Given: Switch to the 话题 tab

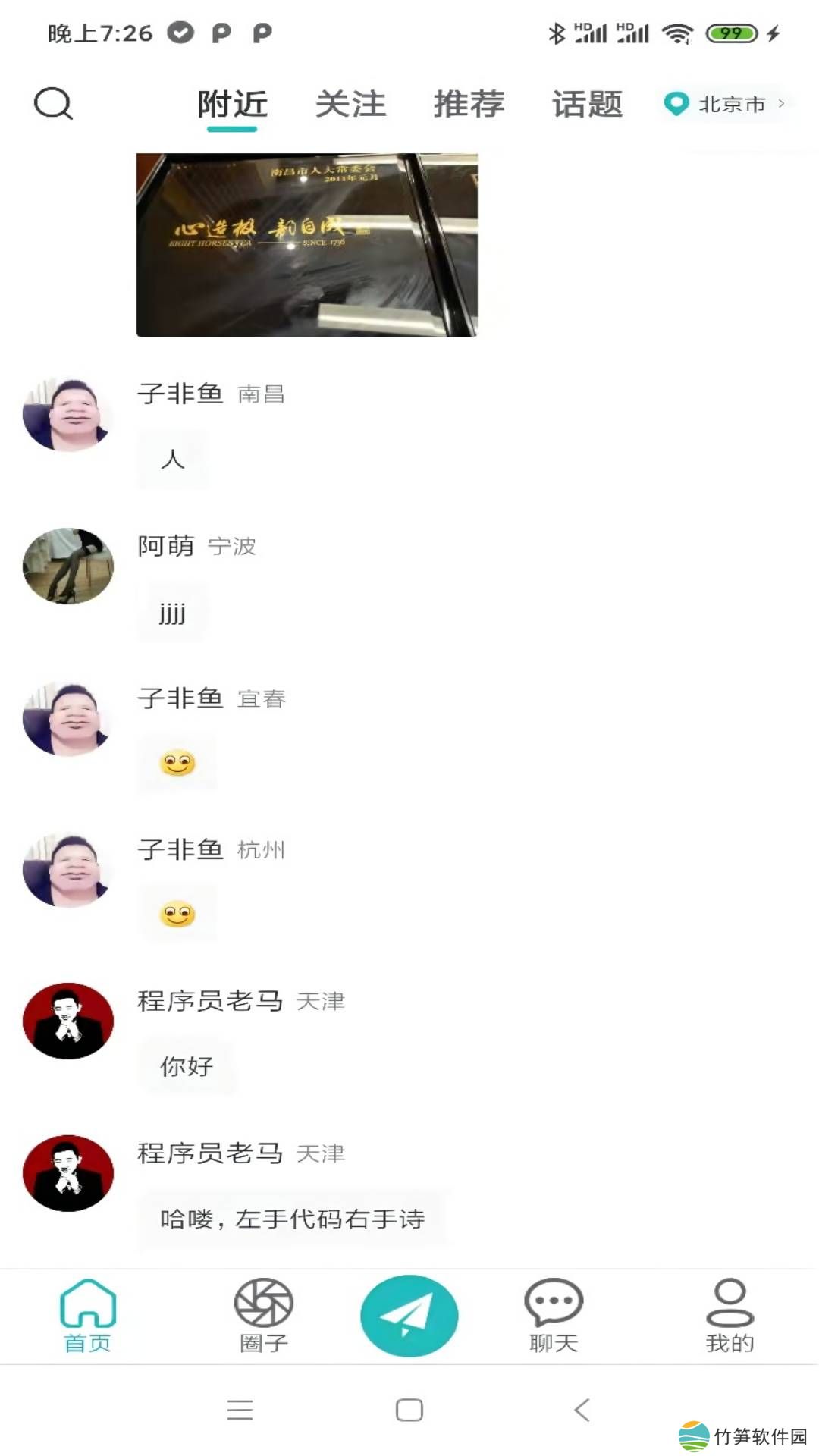Looking at the screenshot, I should (587, 104).
